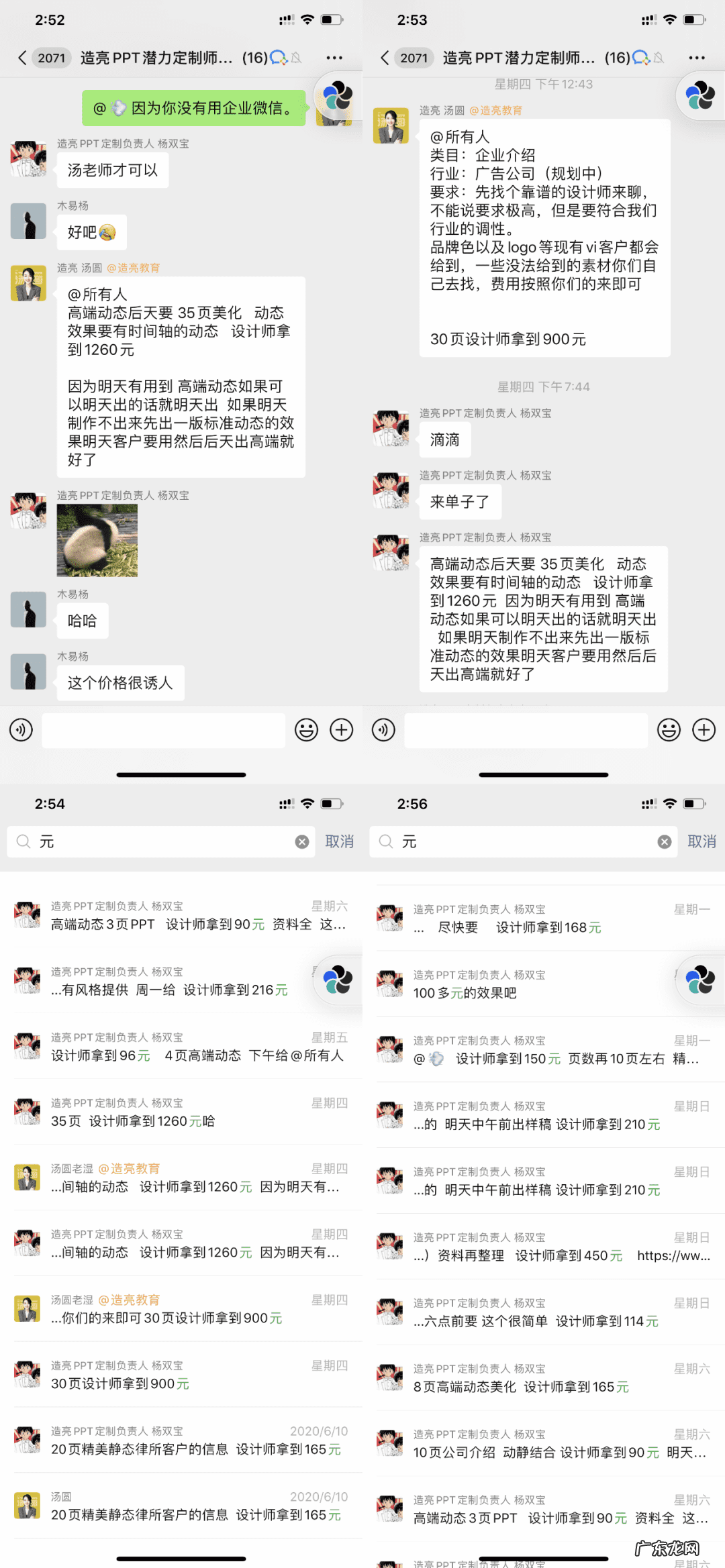View the panda photo sent by 杨双宝
The image size is (725, 1568).
(x=97, y=540)
